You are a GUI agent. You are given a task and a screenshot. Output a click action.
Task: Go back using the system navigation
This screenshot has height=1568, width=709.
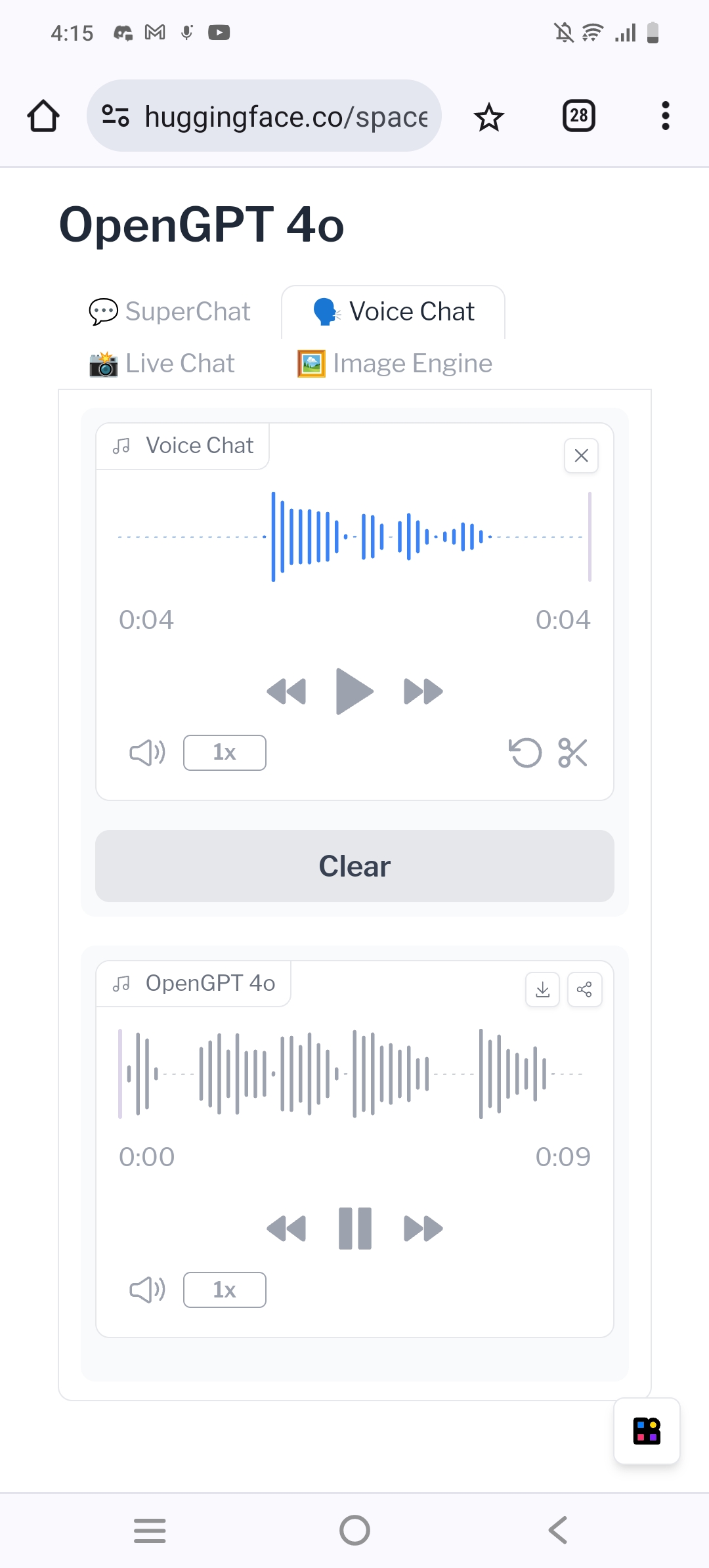click(x=558, y=1530)
